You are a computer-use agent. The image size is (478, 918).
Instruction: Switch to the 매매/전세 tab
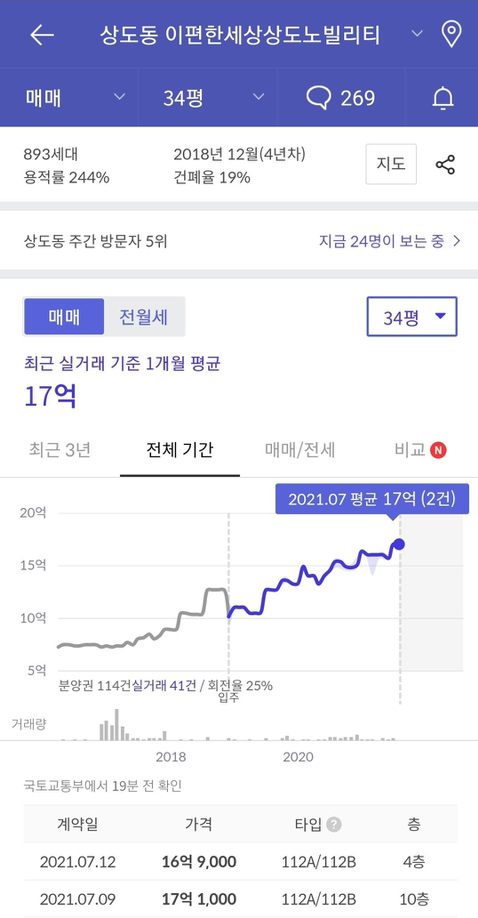point(300,450)
